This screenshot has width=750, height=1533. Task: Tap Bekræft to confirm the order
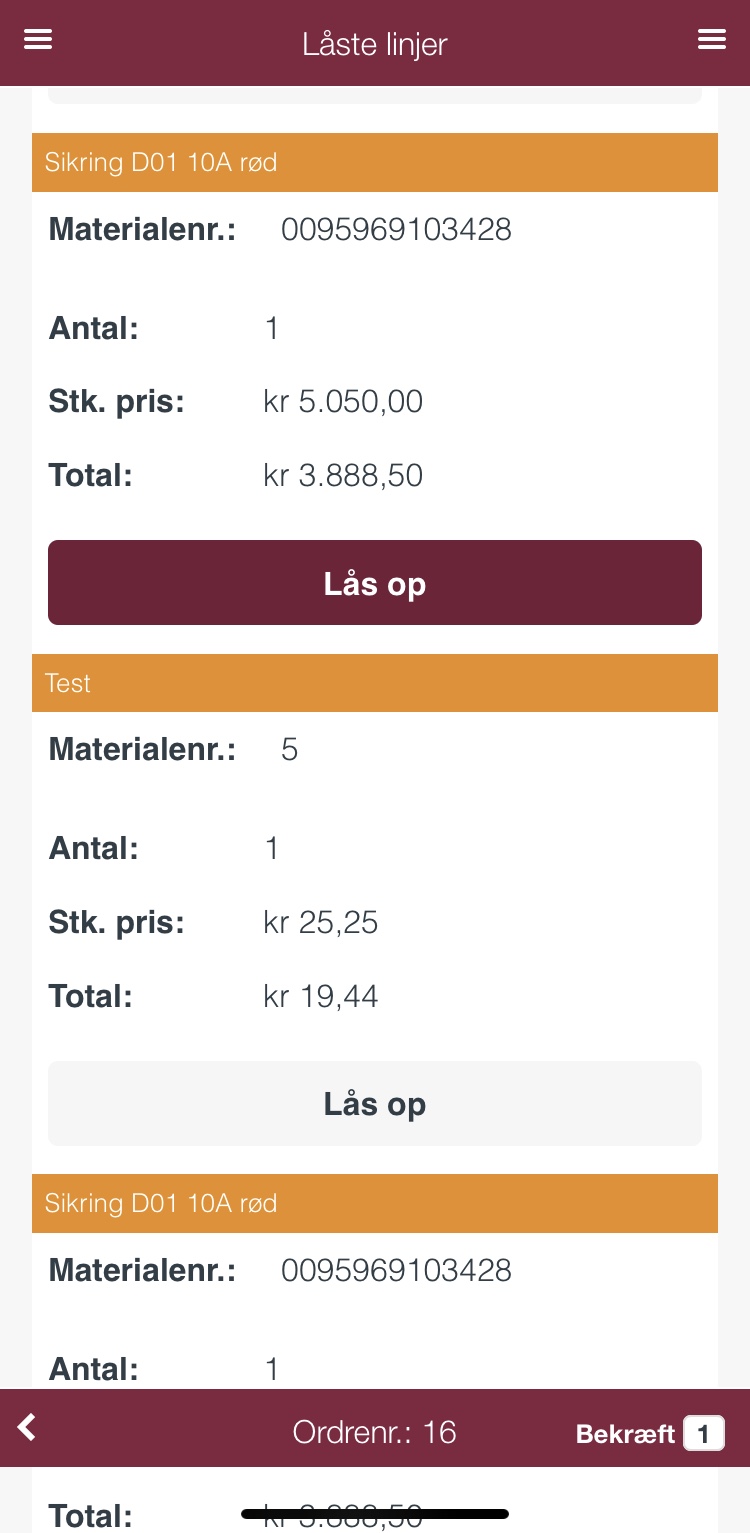[650, 1434]
